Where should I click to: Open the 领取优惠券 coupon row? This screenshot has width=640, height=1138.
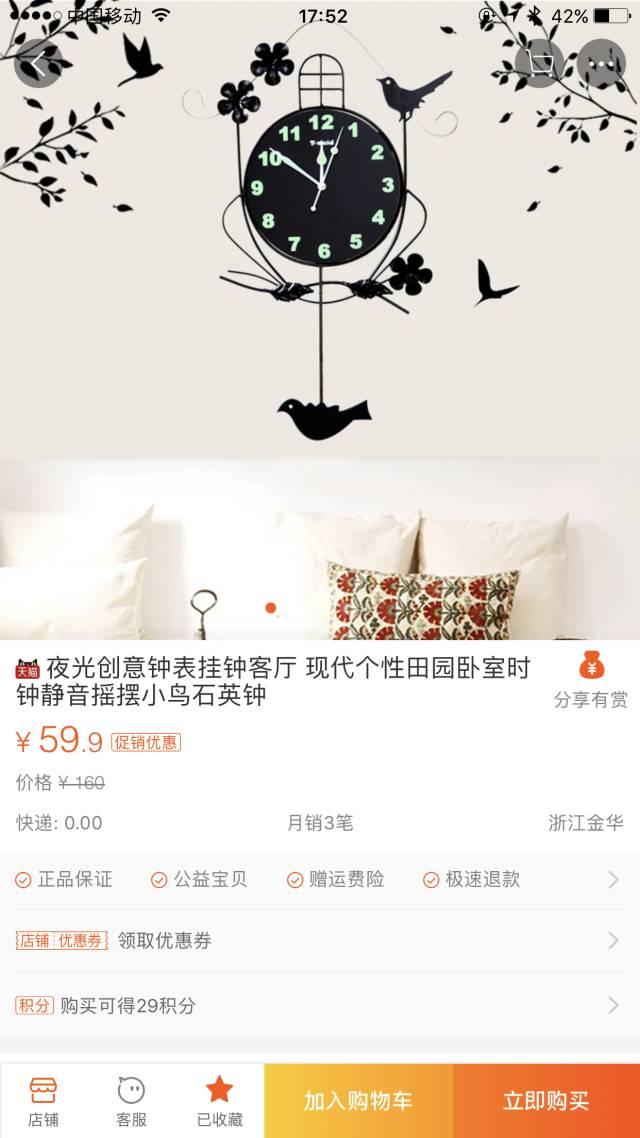click(x=320, y=941)
